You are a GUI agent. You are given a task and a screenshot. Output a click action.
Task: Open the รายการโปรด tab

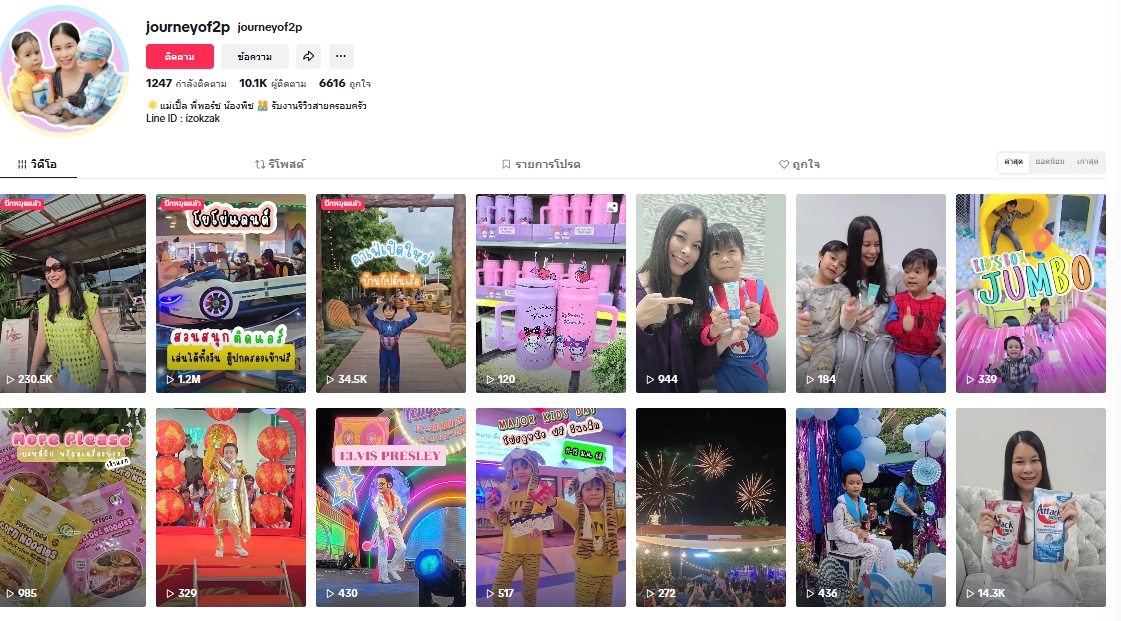541,164
